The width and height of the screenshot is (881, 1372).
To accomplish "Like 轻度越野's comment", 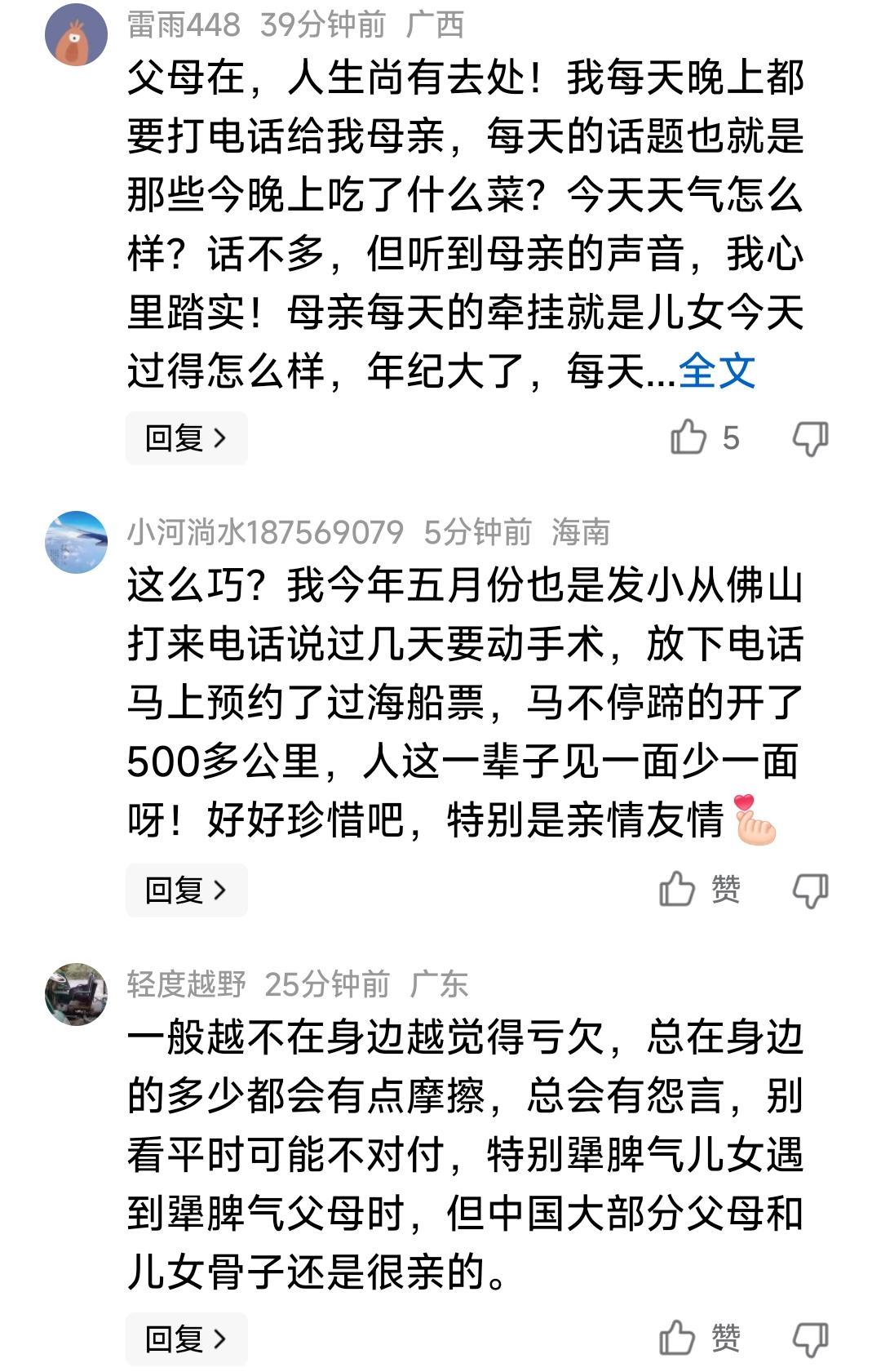I will [x=678, y=1339].
